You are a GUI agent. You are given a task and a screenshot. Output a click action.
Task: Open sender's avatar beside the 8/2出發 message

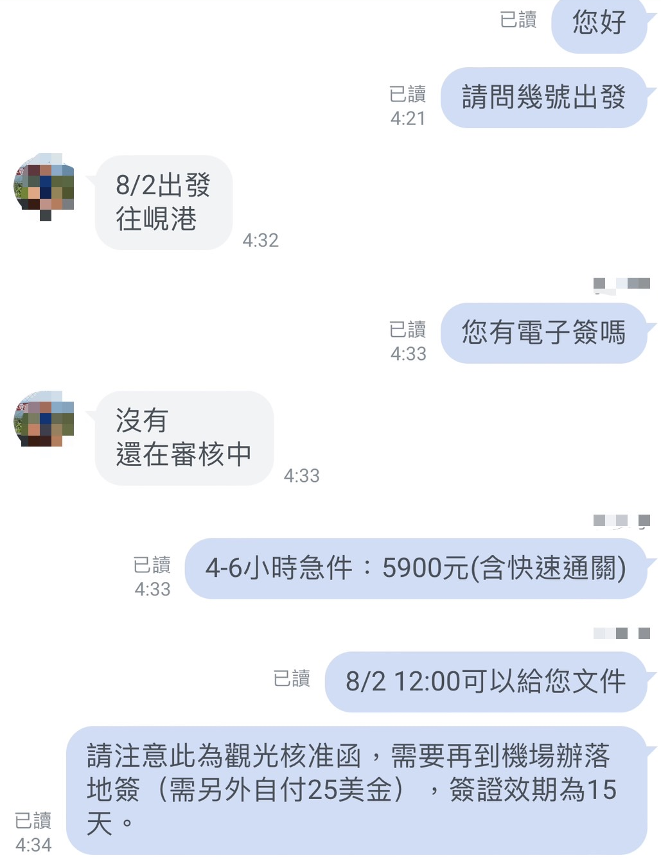click(45, 186)
